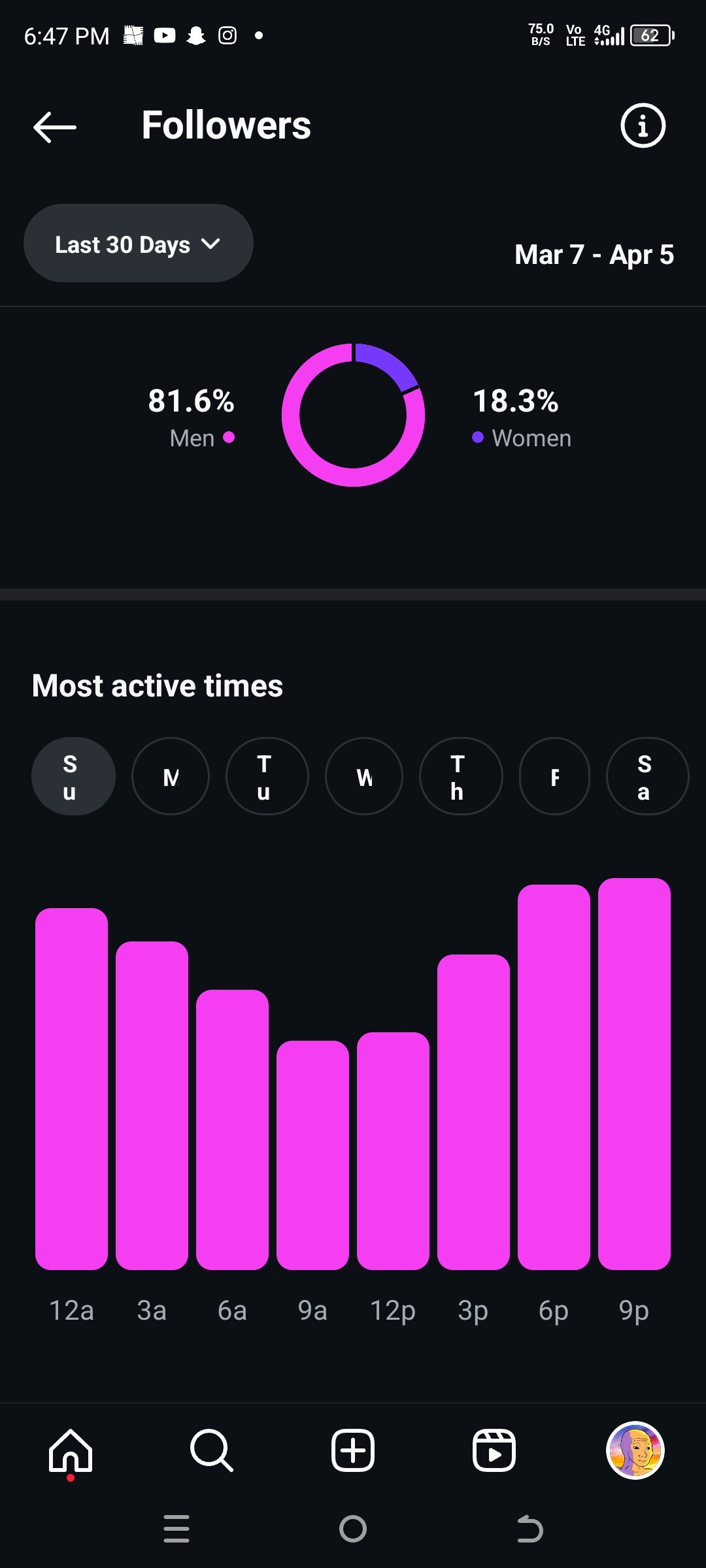Go back from the Followers screen
This screenshot has width=706, height=1568.
(x=55, y=127)
